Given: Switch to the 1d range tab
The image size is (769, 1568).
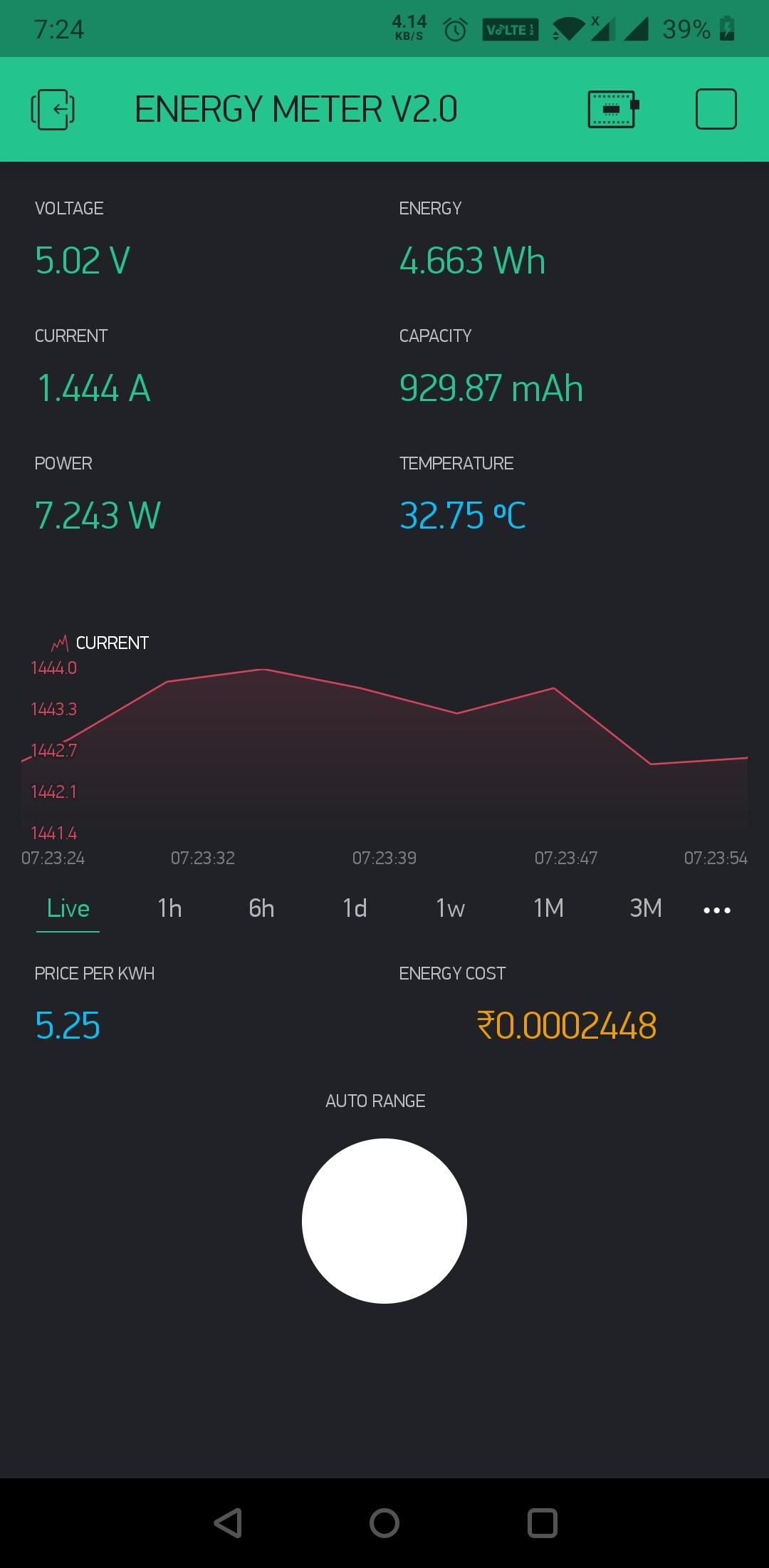Looking at the screenshot, I should pos(354,908).
